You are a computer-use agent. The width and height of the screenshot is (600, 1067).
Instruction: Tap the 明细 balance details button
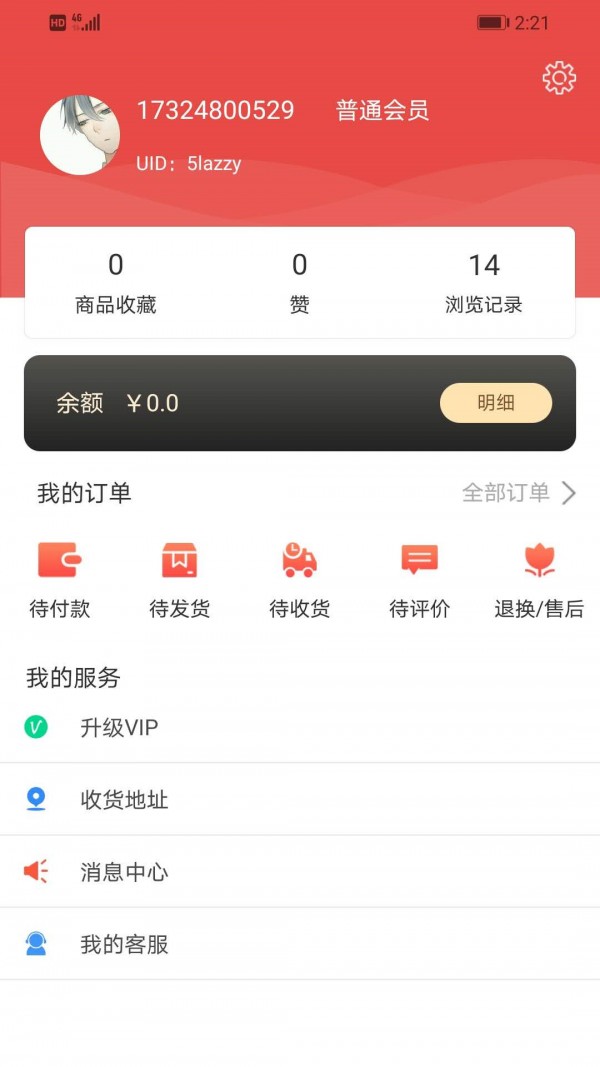(x=496, y=403)
